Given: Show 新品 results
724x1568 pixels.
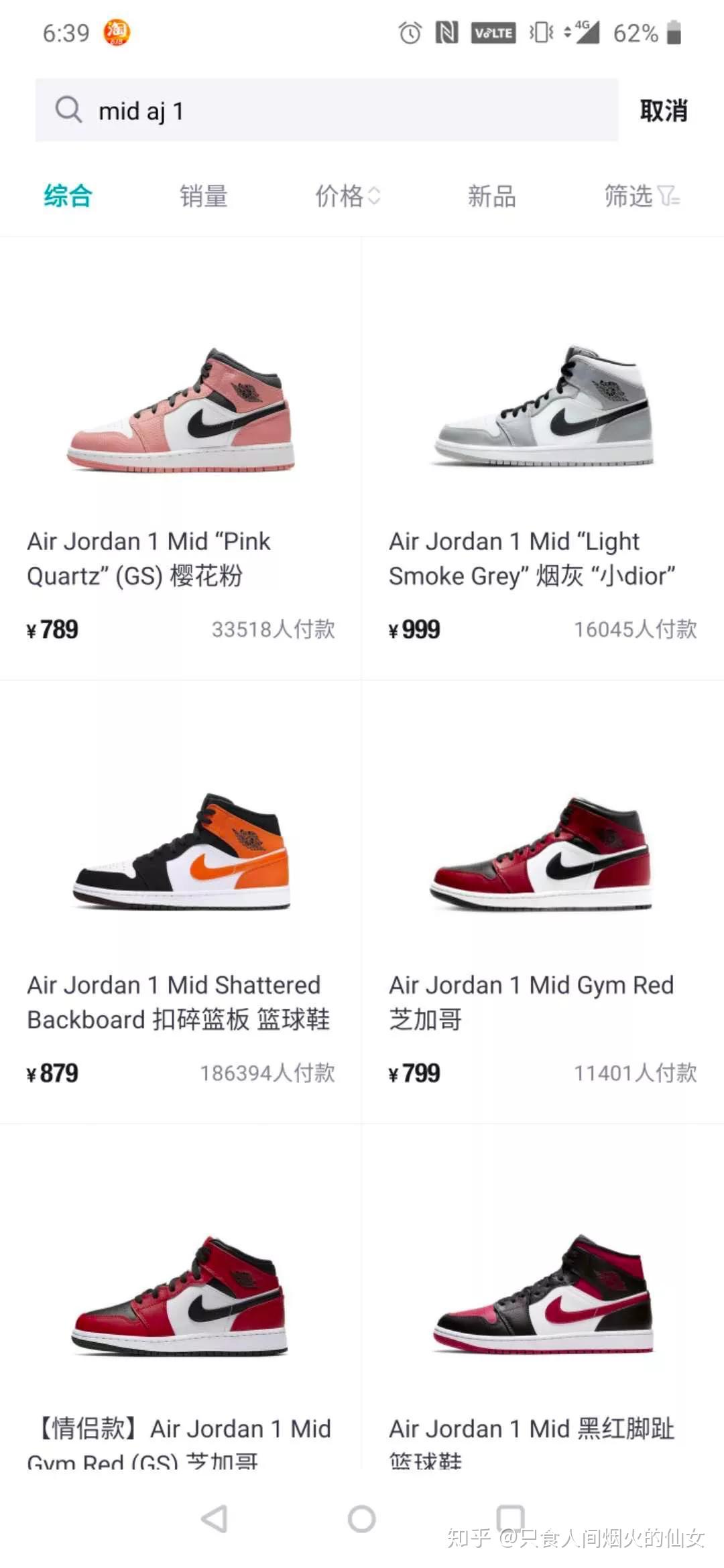Looking at the screenshot, I should point(491,196).
